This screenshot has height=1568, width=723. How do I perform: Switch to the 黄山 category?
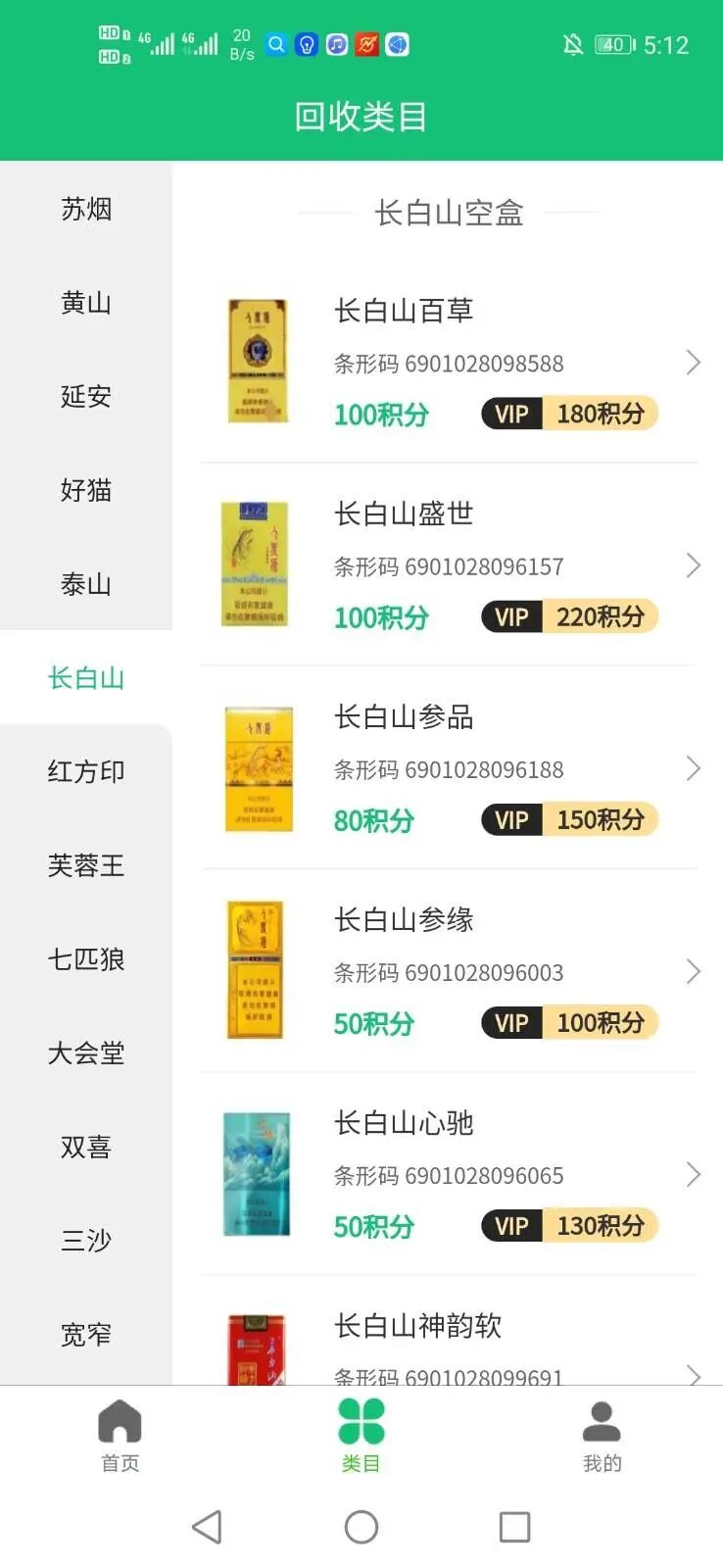pyautogui.click(x=86, y=303)
